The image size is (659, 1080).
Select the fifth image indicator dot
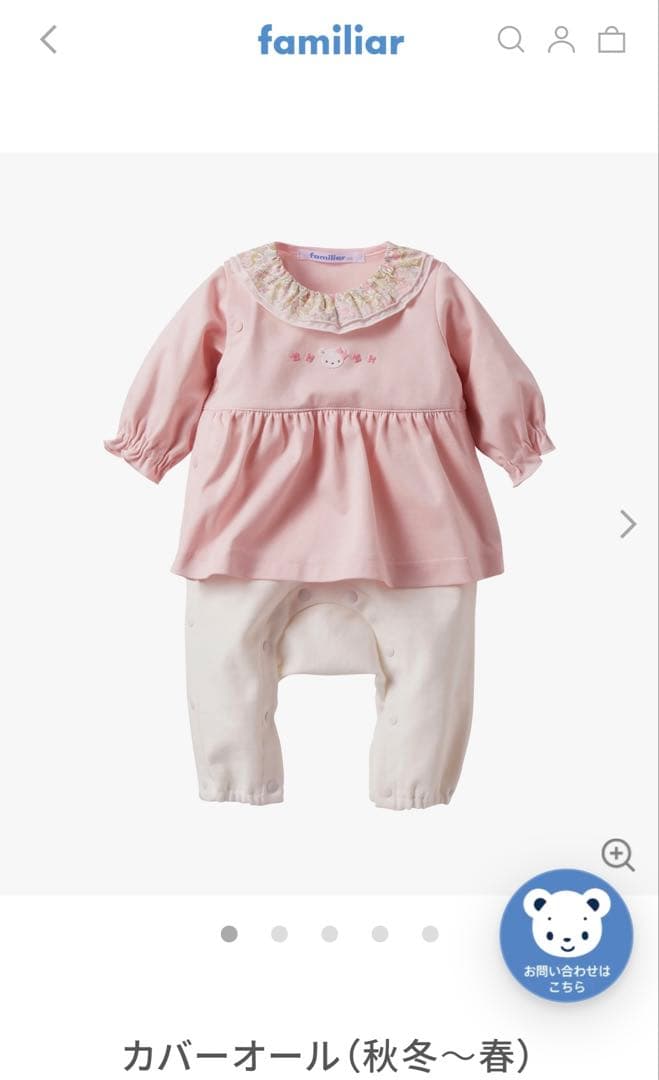pyautogui.click(x=429, y=934)
